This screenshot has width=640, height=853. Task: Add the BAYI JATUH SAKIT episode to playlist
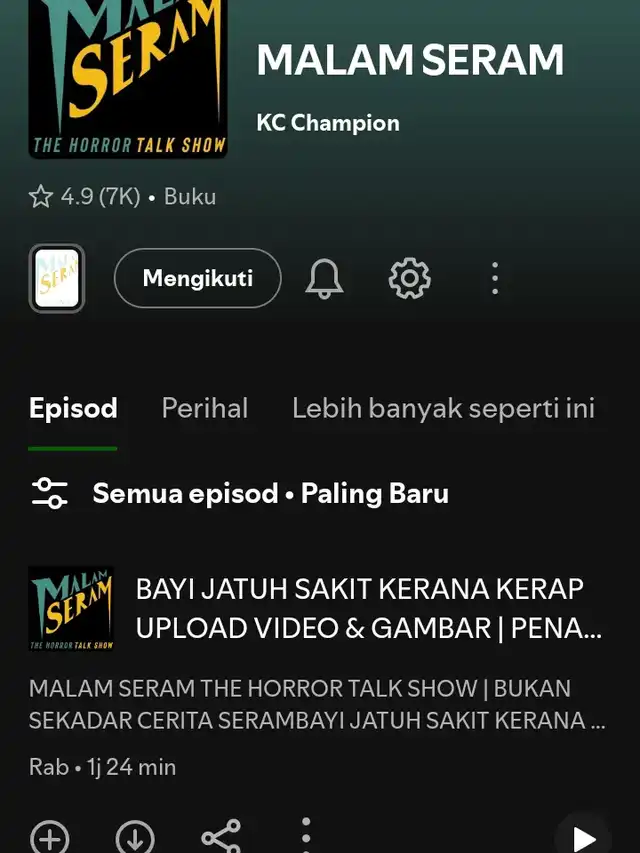pyautogui.click(x=50, y=836)
